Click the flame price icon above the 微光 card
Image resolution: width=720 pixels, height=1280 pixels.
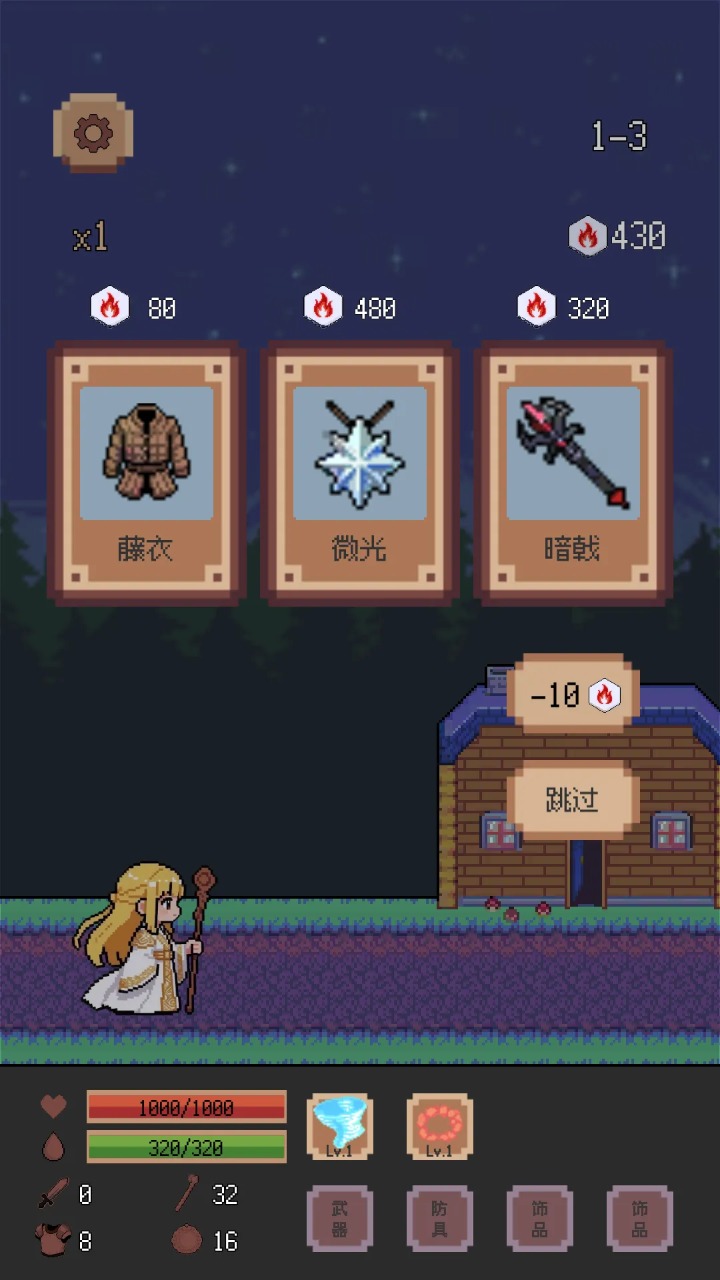coord(322,307)
